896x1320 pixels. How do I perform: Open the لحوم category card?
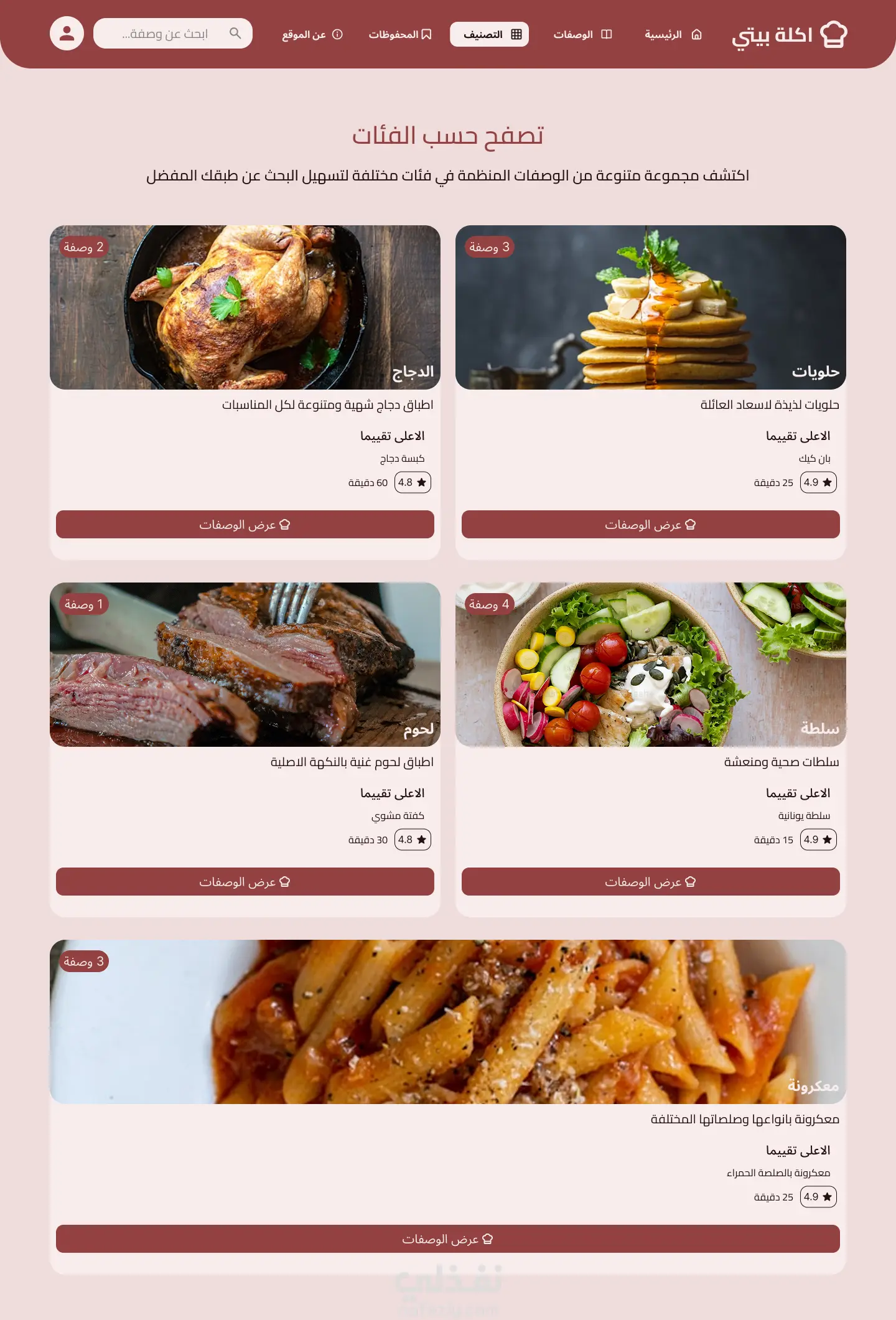[x=245, y=665]
